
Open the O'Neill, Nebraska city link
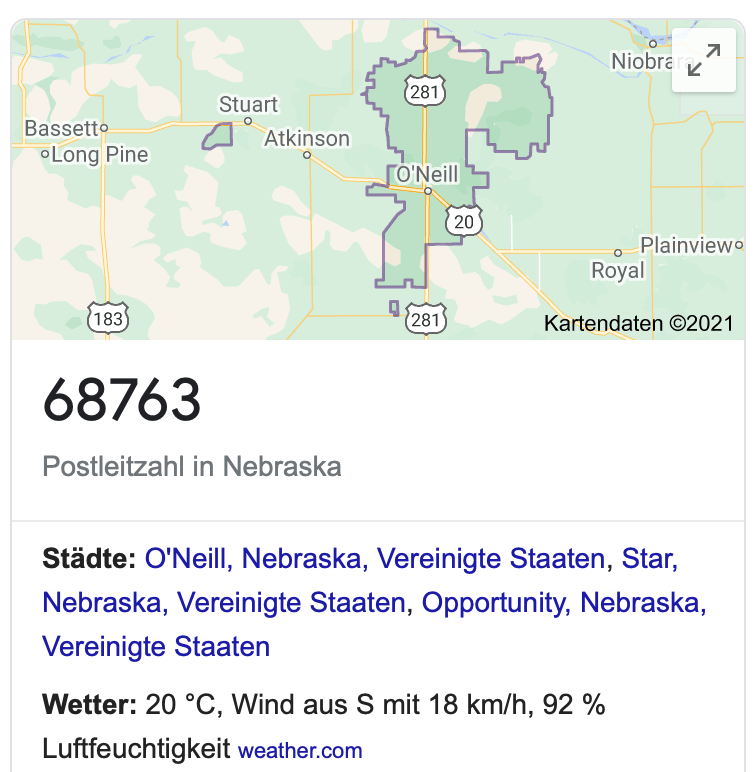coord(375,558)
